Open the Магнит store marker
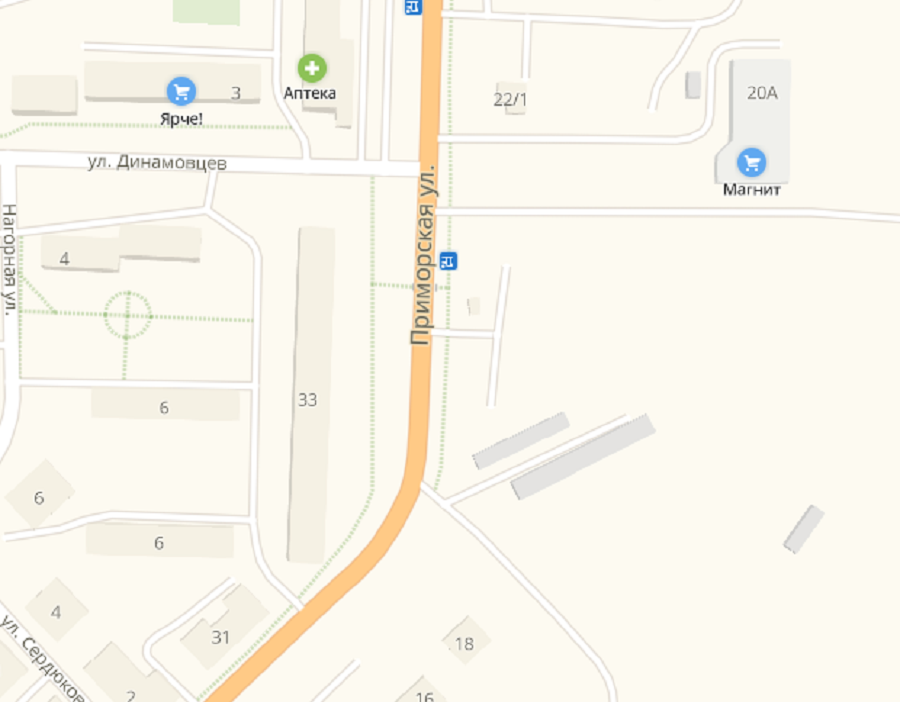 pyautogui.click(x=751, y=162)
